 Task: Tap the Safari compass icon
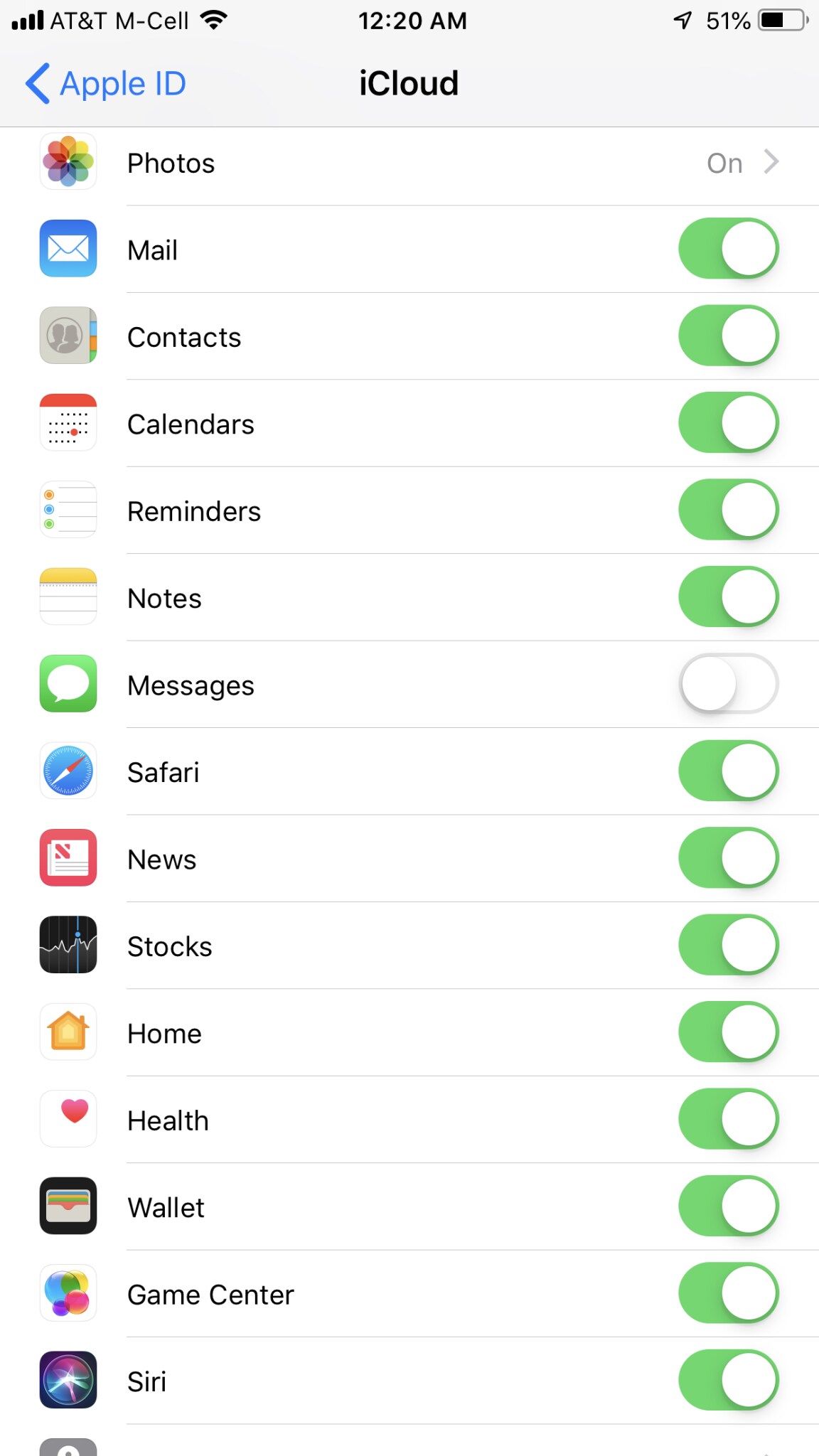point(68,771)
